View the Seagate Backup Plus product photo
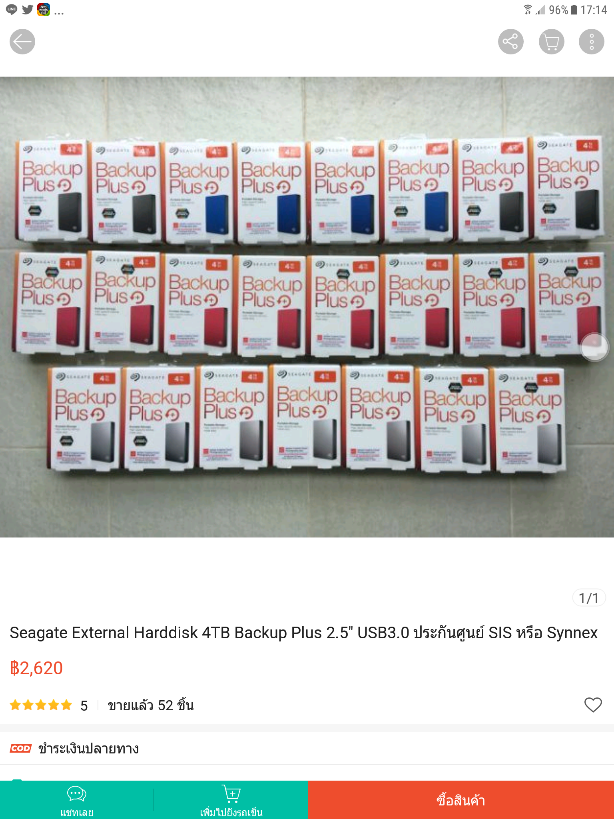The width and height of the screenshot is (614, 819). [x=306, y=307]
